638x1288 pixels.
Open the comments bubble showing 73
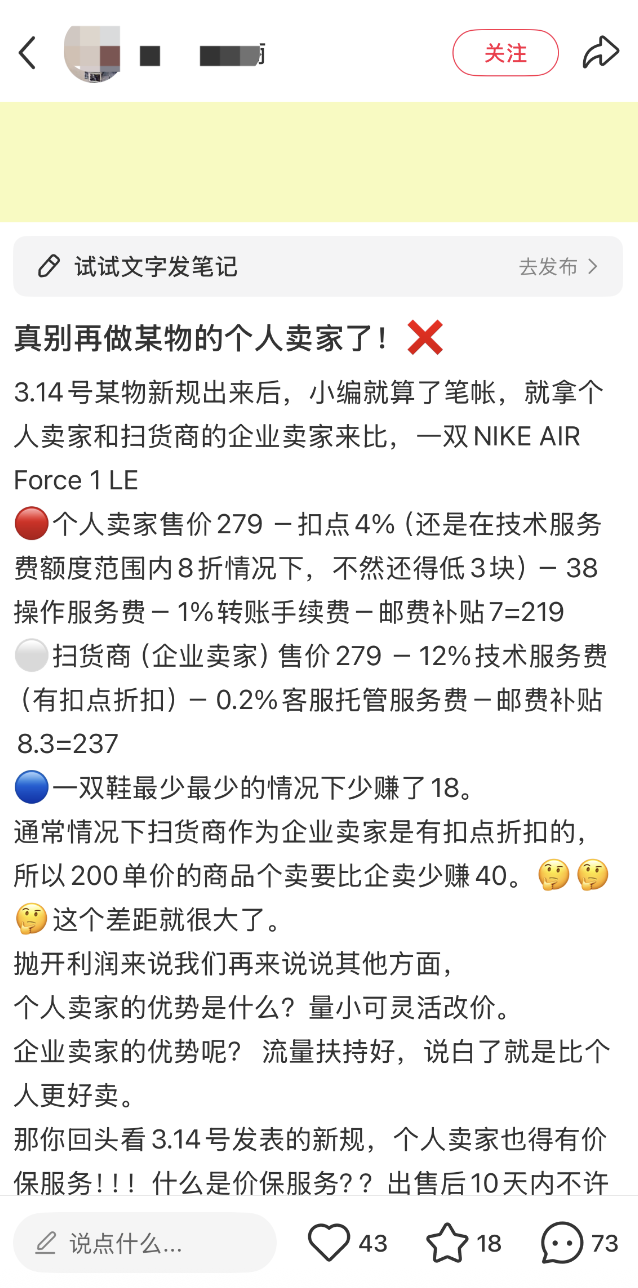(x=562, y=1243)
